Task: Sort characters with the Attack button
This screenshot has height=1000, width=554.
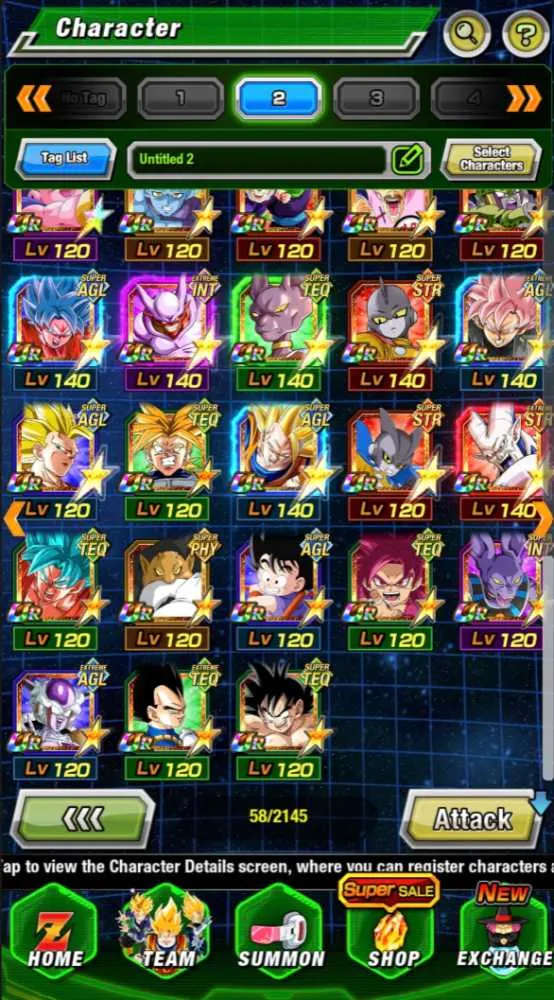Action: [x=472, y=819]
